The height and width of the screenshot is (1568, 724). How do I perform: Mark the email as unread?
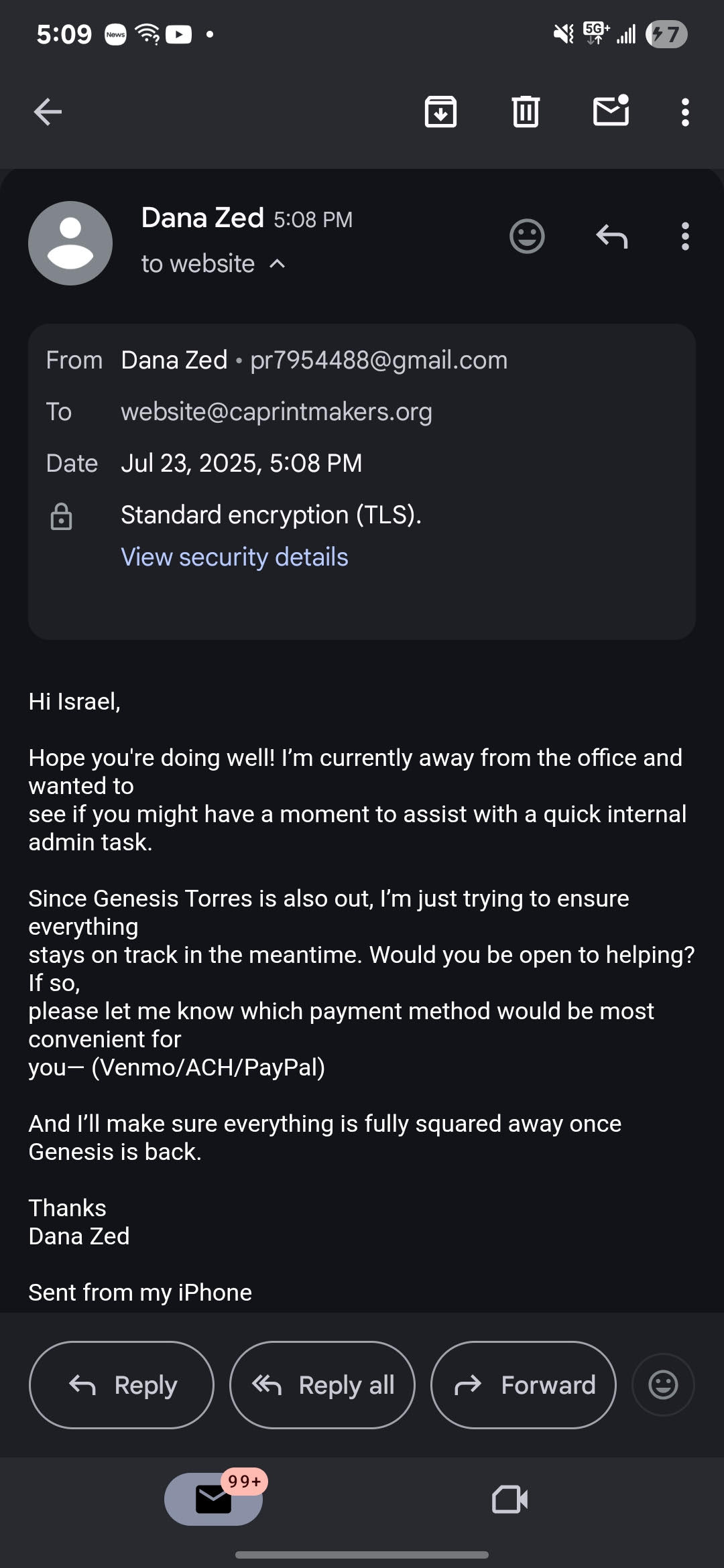pyautogui.click(x=611, y=110)
